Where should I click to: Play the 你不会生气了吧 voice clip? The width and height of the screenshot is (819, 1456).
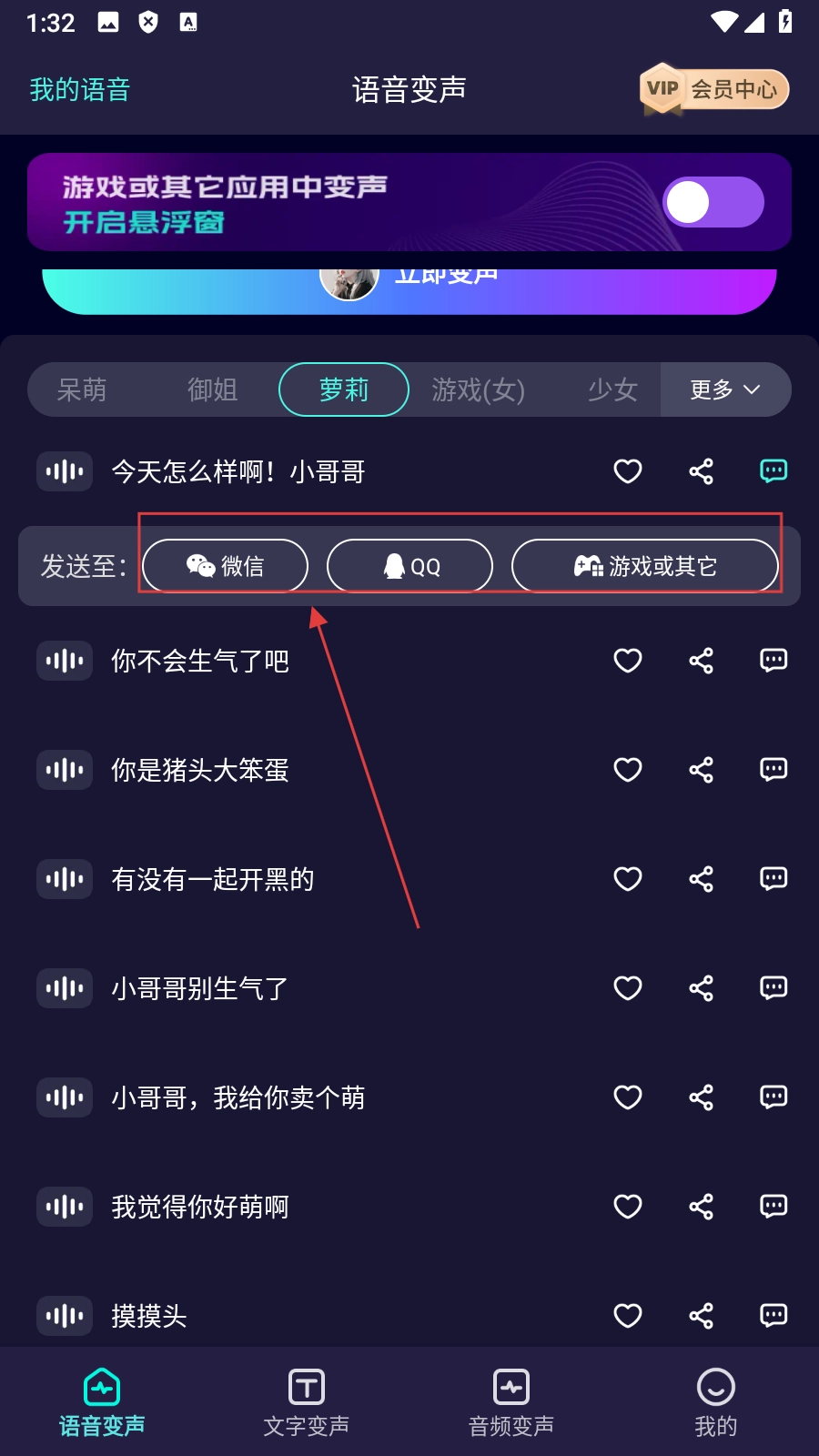pyautogui.click(x=65, y=661)
